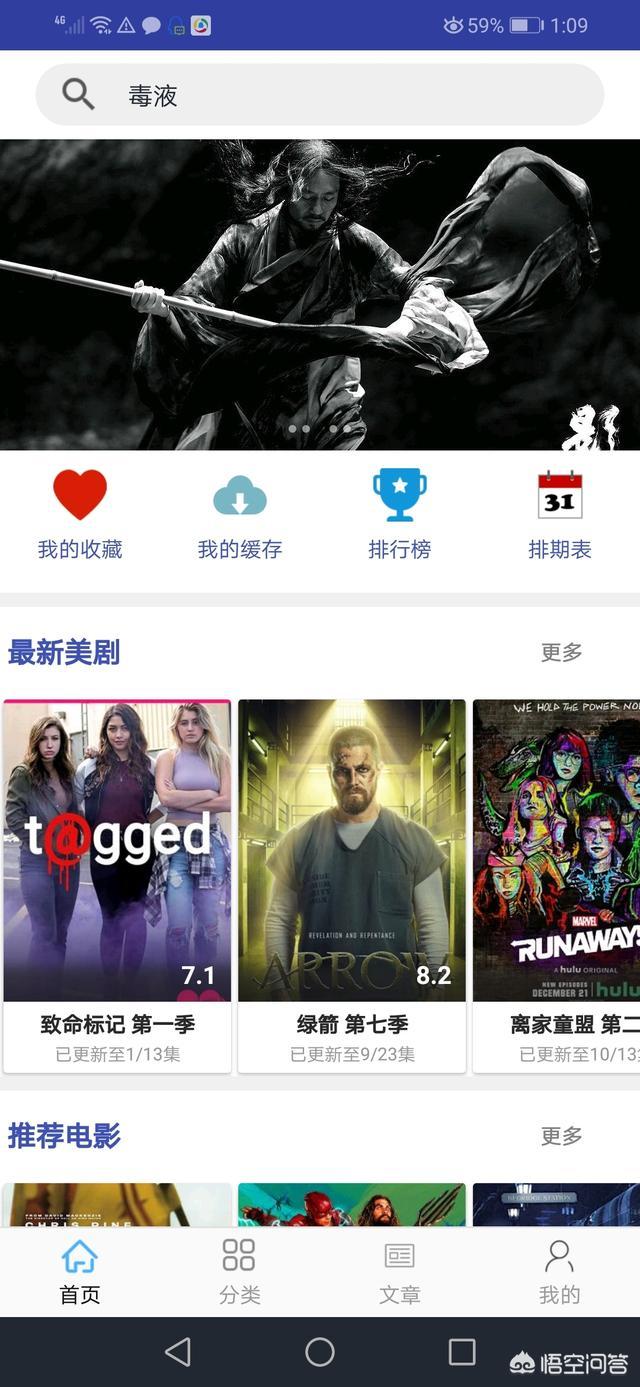Viewport: 640px width, 1387px height.
Task: Go to 我的缓存 downloads
Action: pos(240,515)
